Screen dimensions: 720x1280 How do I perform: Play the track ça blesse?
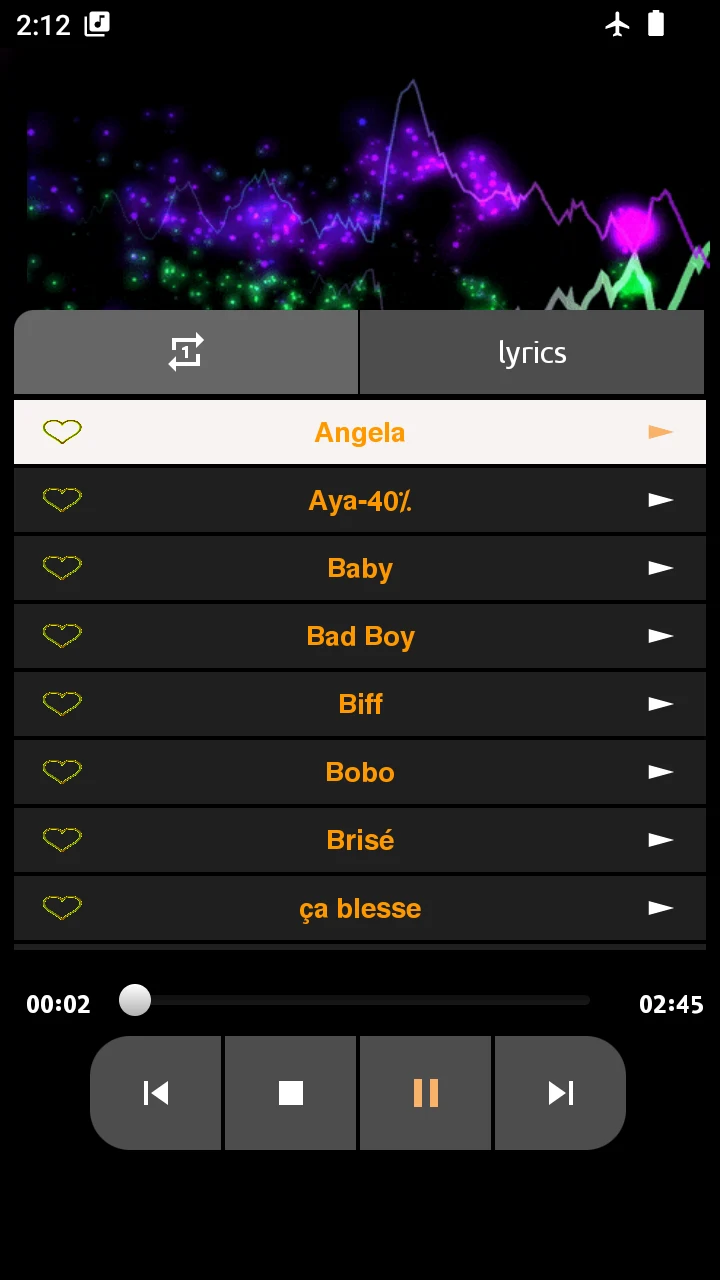click(360, 908)
